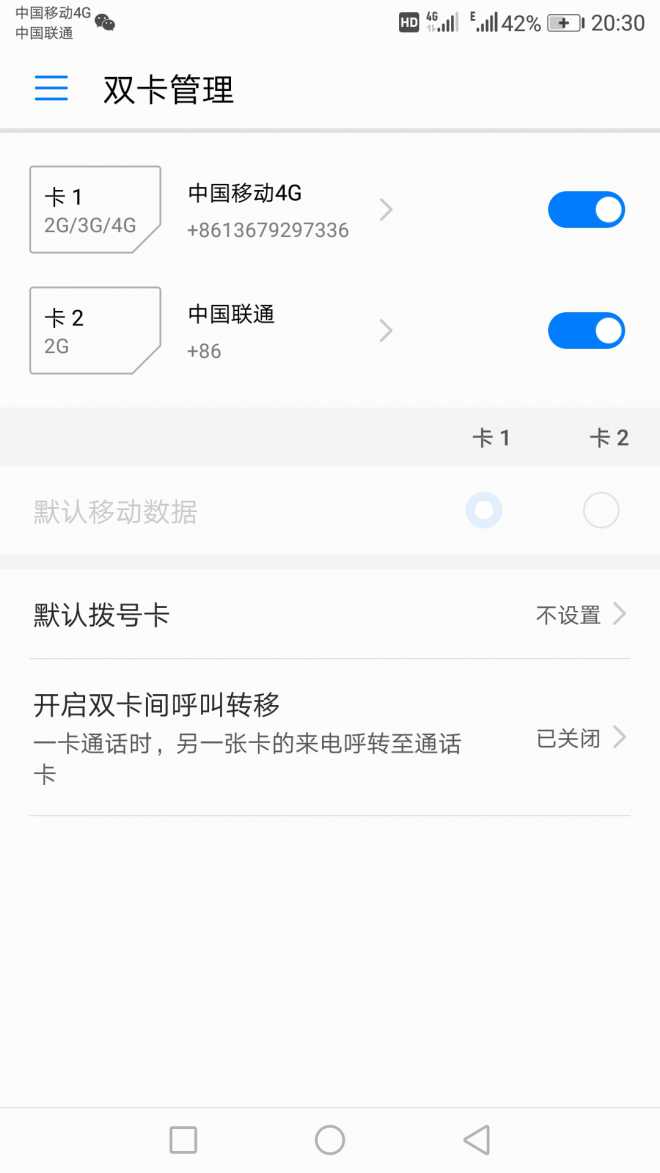Select 卡 1 for default mobile data
Screen dimensions: 660x1173
pos(484,511)
